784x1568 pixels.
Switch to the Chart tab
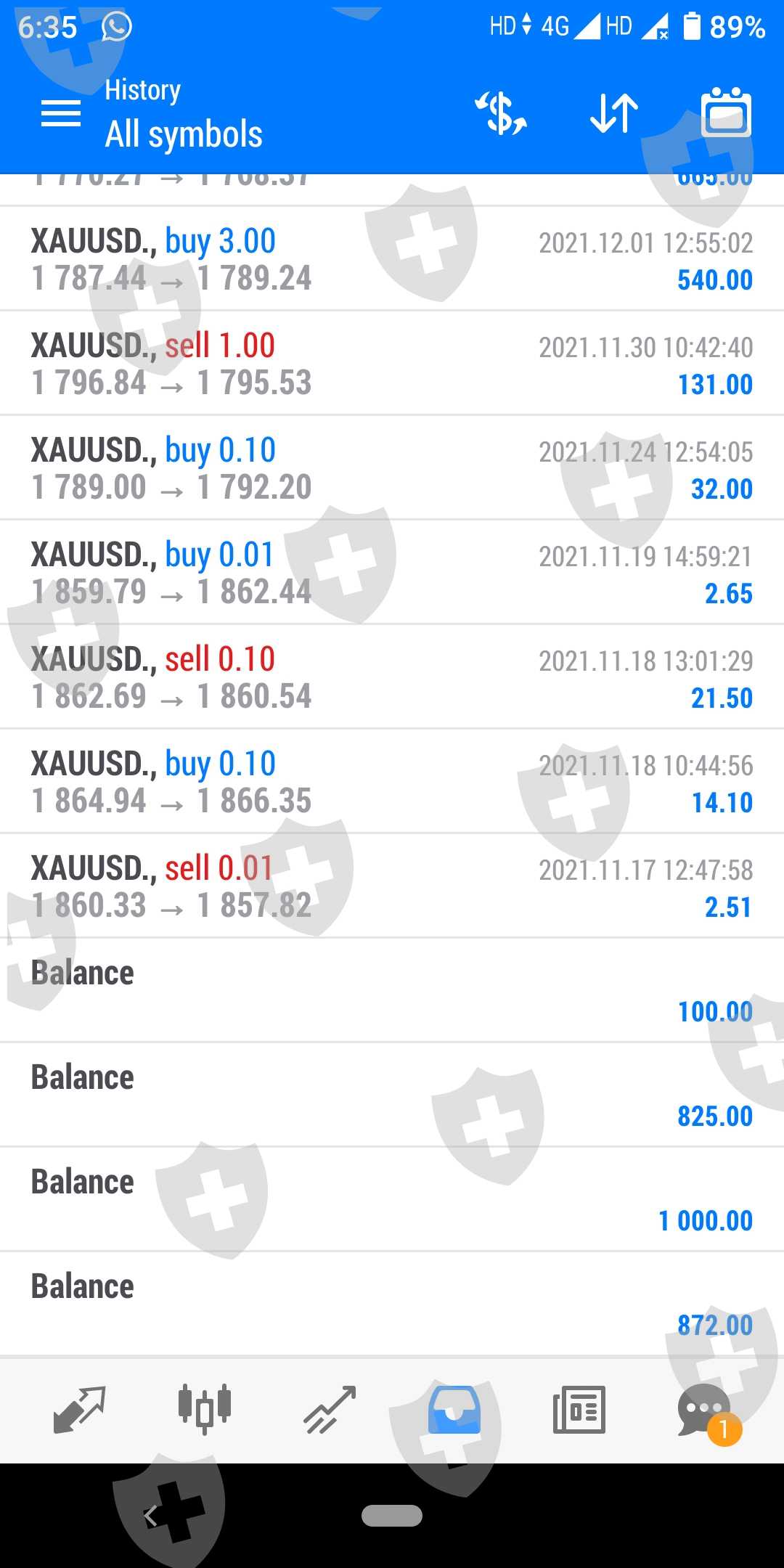tap(205, 1409)
